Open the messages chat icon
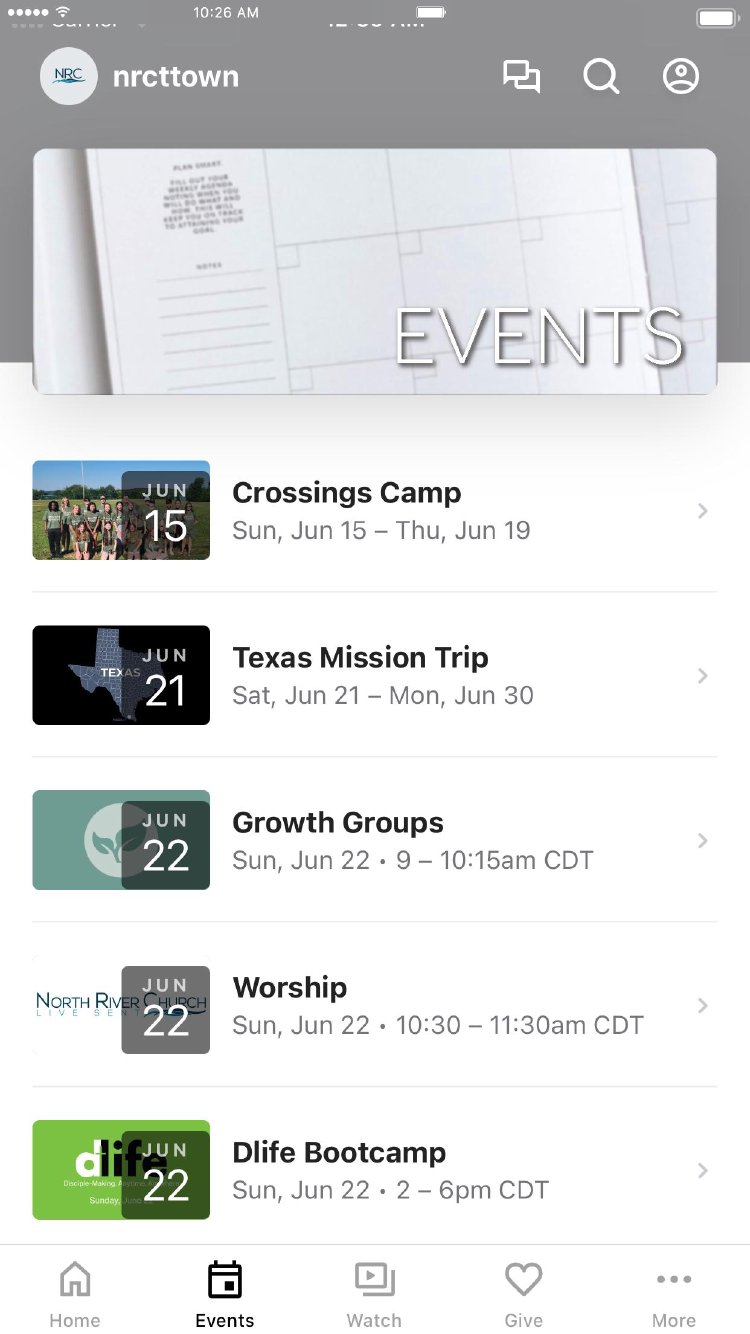Viewport: 750px width, 1334px height. tap(521, 77)
